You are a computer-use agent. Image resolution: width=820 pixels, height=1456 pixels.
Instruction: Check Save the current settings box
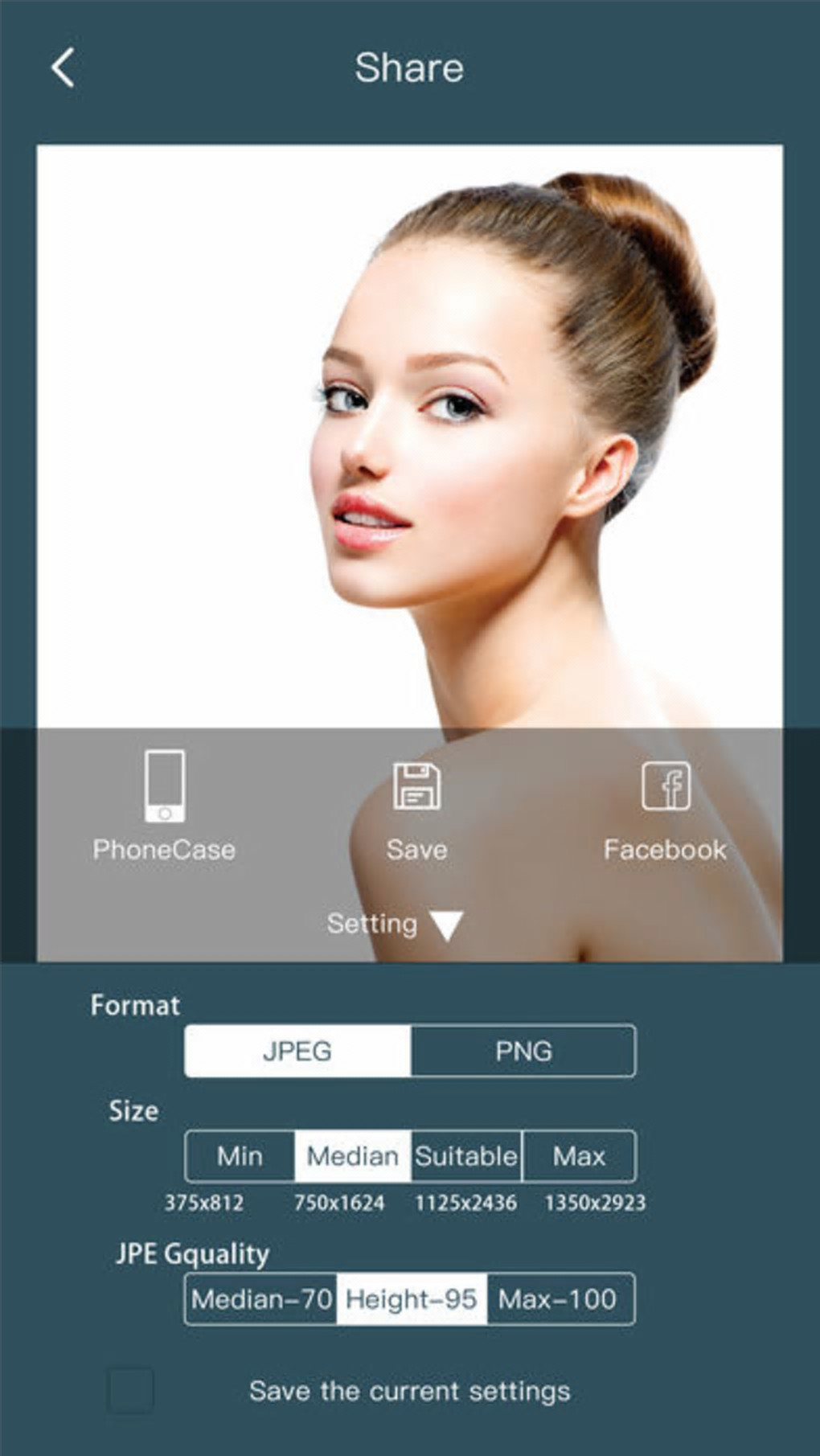click(131, 1390)
